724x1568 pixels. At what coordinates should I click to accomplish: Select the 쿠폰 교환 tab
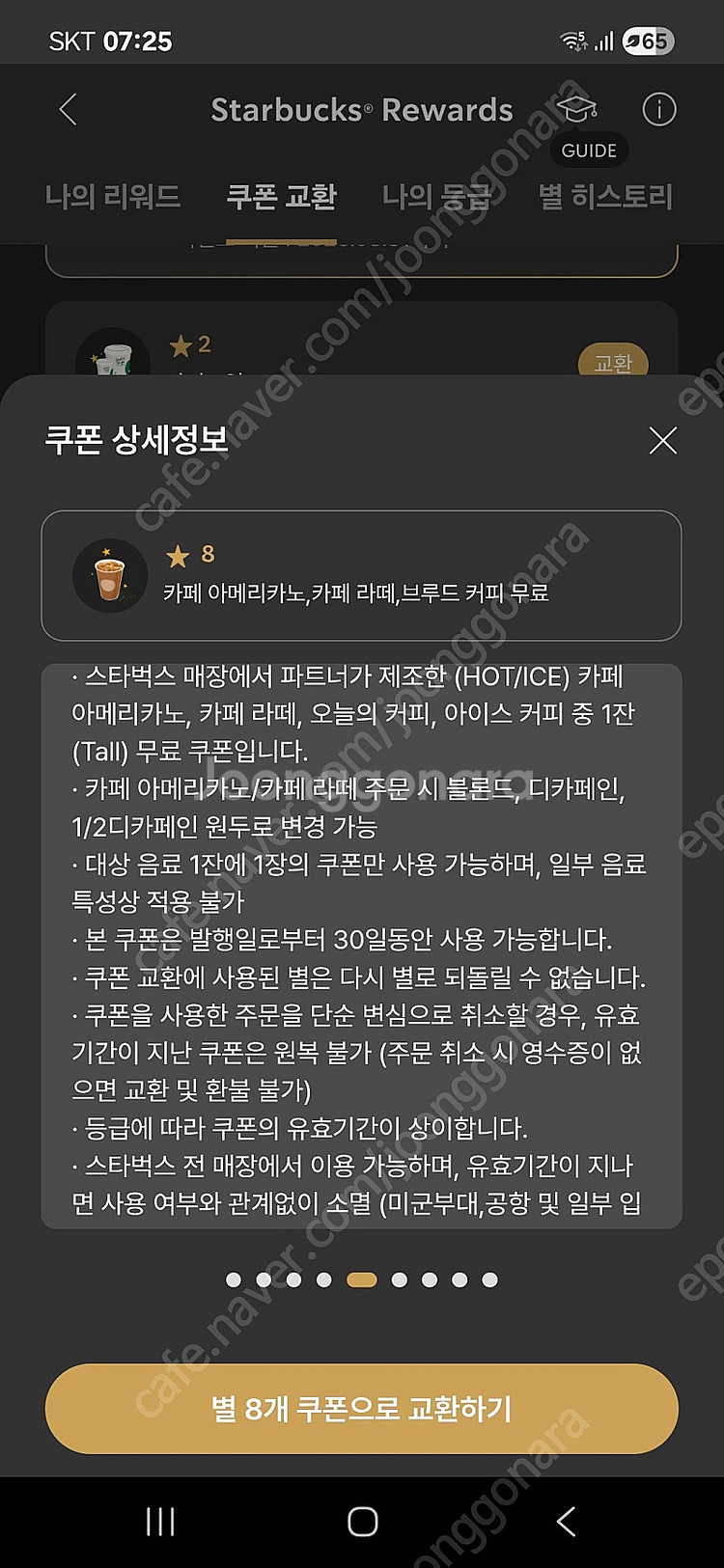[281, 197]
